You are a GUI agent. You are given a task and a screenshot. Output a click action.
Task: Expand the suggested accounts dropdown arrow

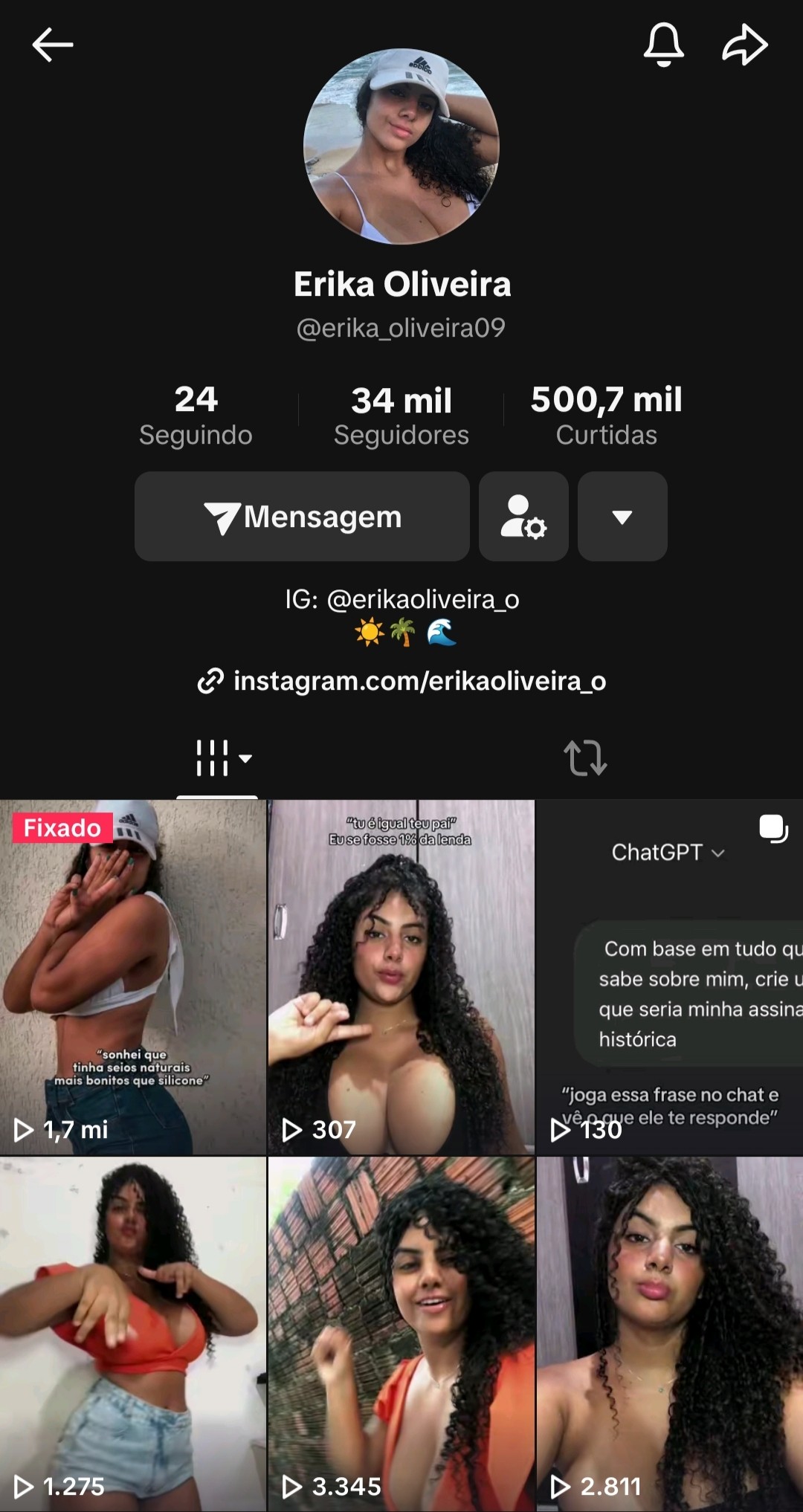pos(622,516)
